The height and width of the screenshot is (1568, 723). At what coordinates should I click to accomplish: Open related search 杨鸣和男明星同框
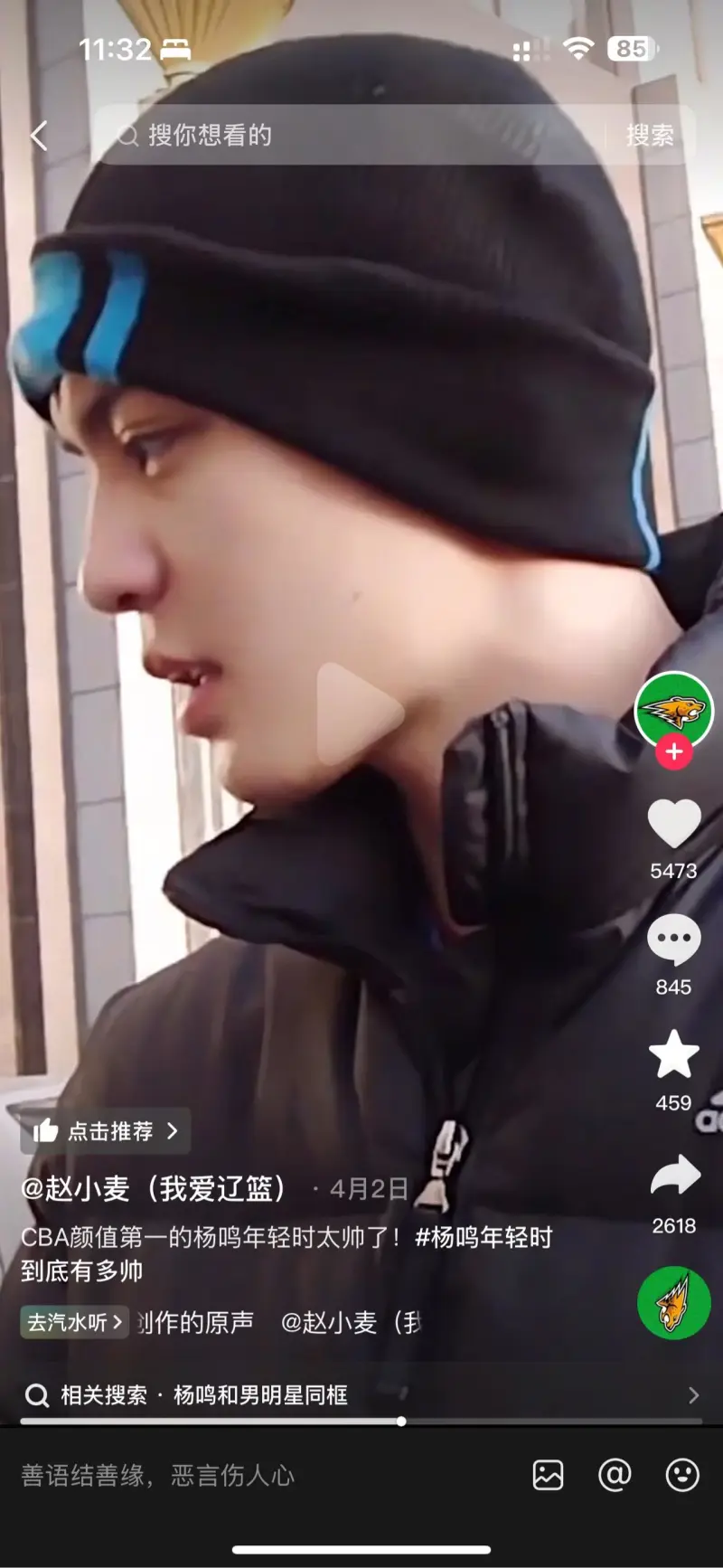pyautogui.click(x=260, y=1395)
